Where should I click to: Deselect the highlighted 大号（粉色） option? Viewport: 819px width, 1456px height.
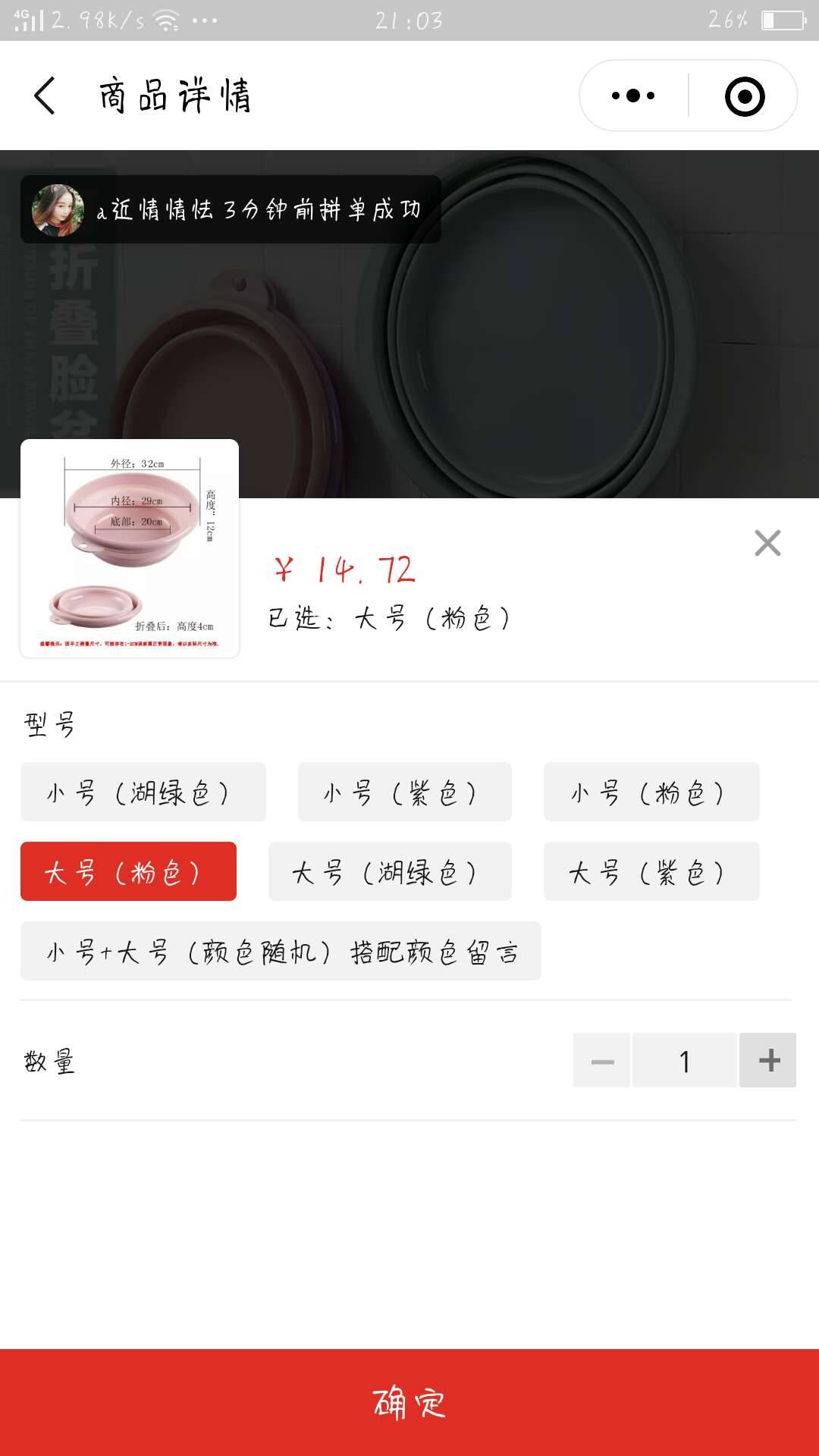click(130, 872)
